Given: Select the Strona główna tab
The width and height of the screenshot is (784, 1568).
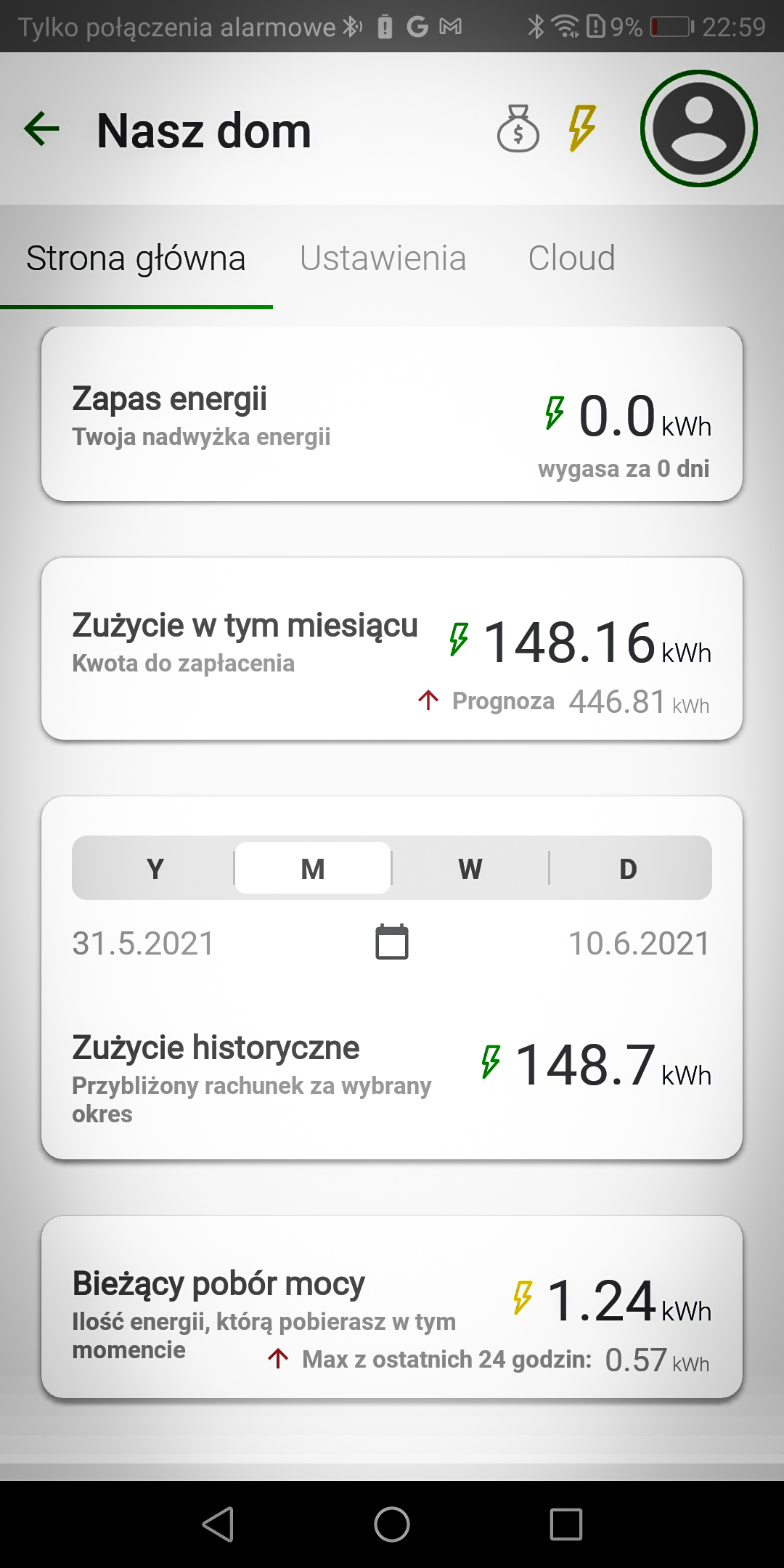Looking at the screenshot, I should 136,258.
